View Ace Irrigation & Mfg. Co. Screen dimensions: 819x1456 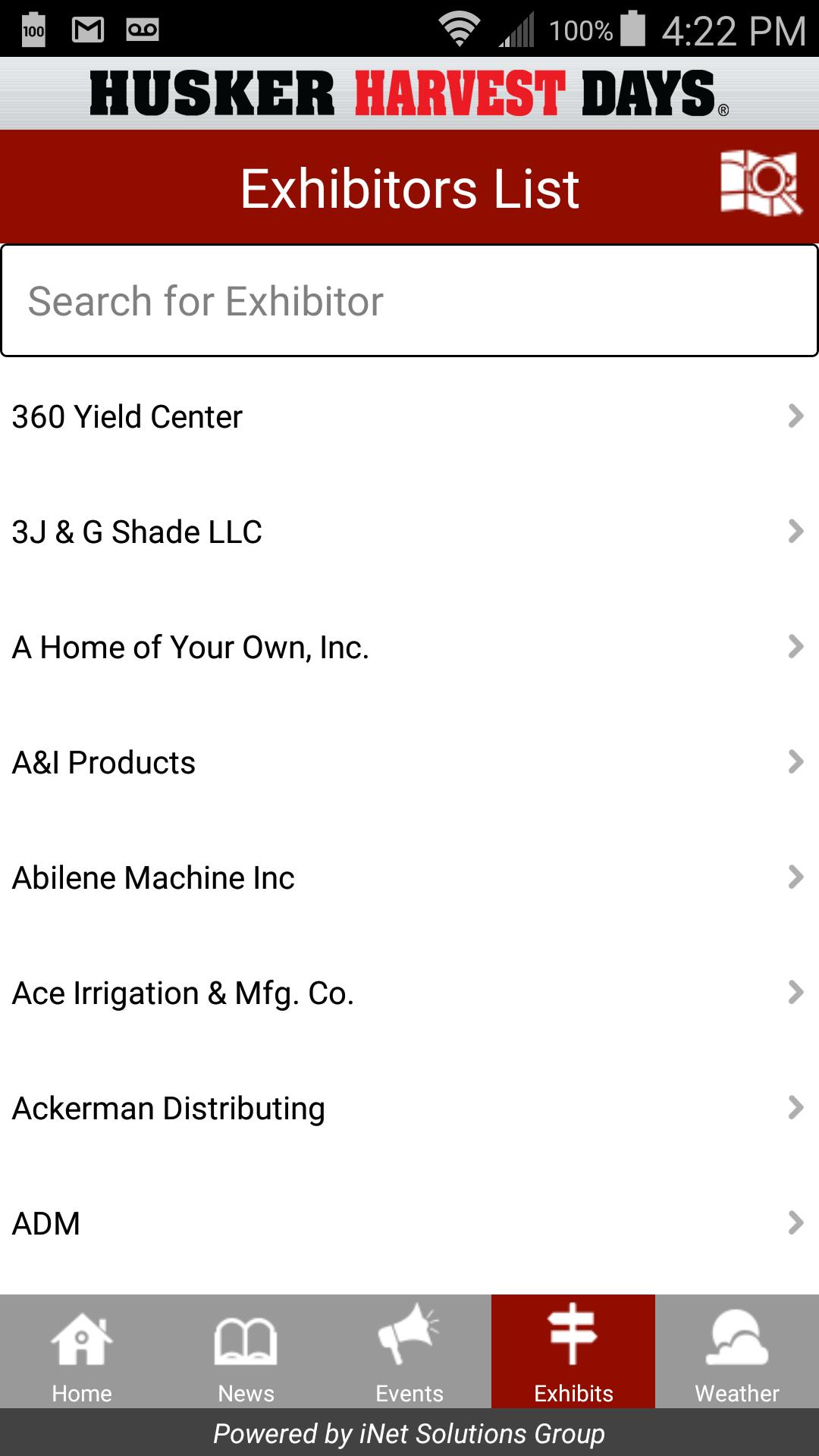coord(409,993)
